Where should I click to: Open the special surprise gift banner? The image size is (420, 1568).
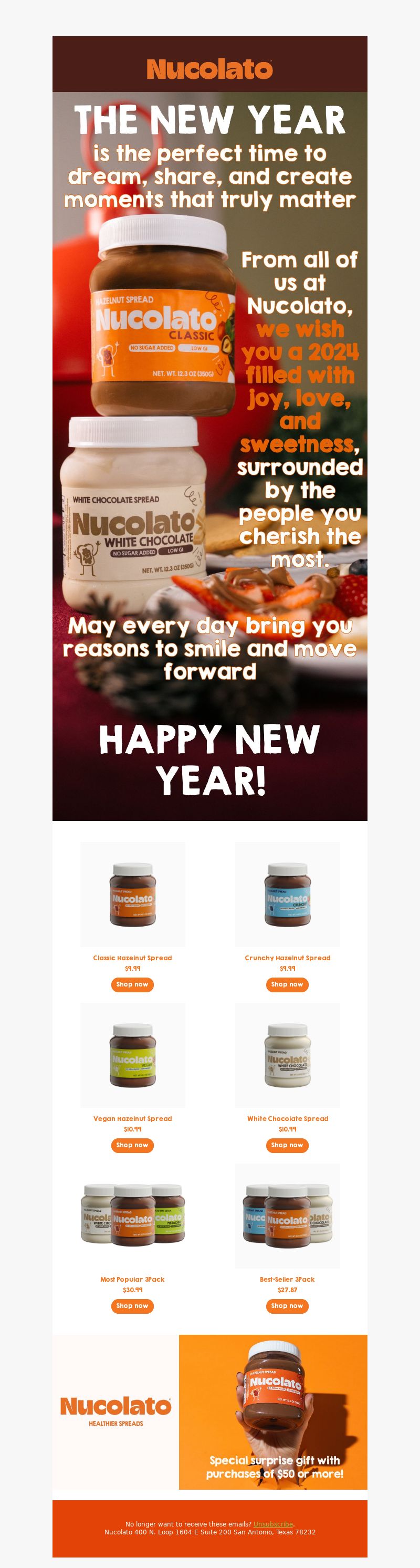(x=272, y=1412)
